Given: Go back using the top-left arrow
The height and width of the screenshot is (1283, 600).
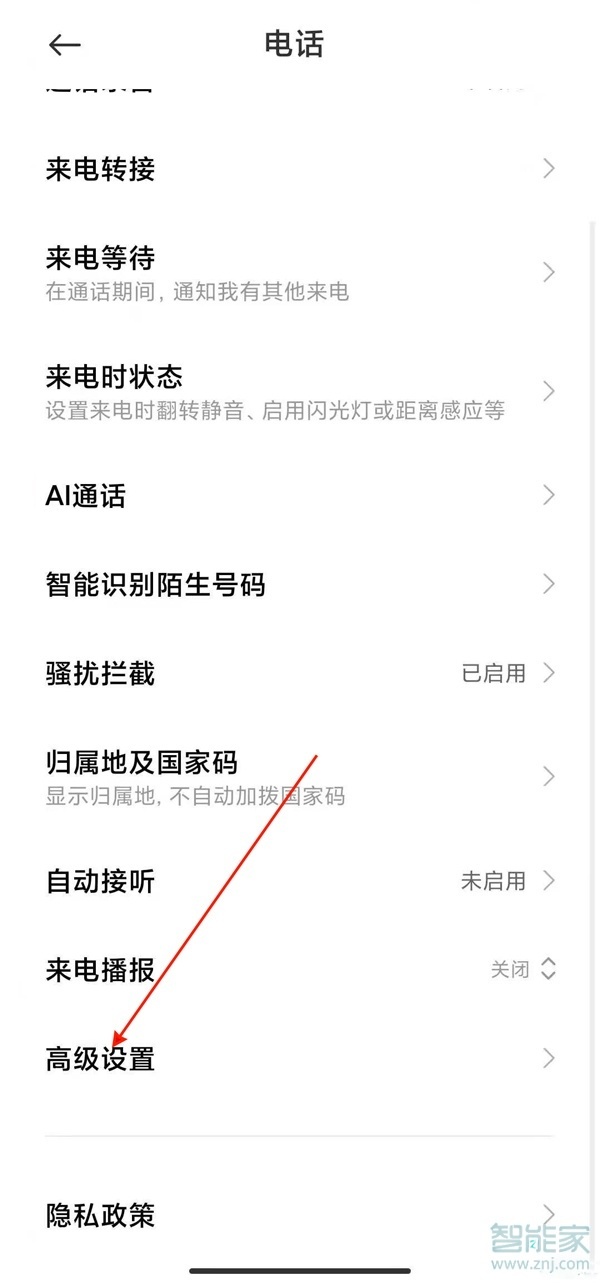Looking at the screenshot, I should click(x=64, y=45).
